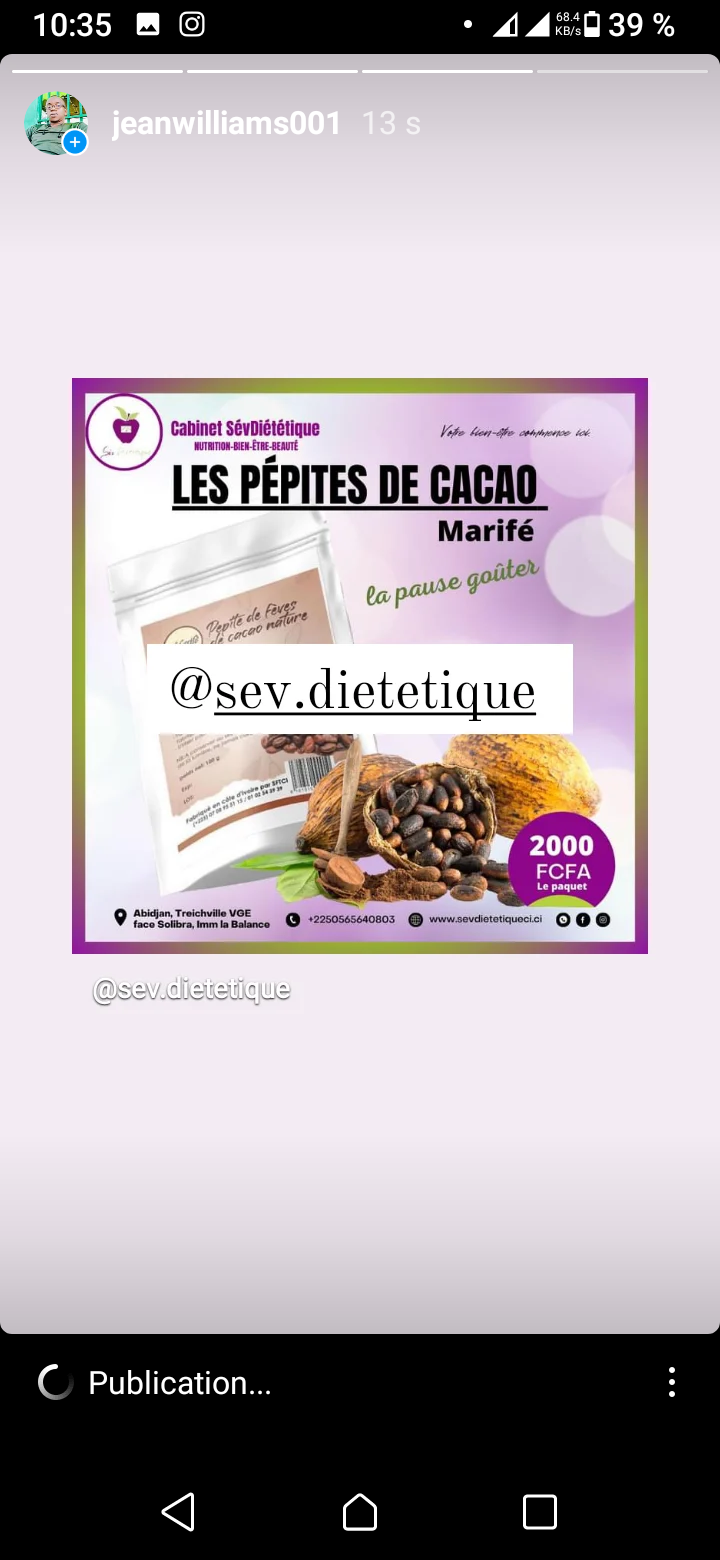Go back with the system back button

click(x=179, y=1512)
